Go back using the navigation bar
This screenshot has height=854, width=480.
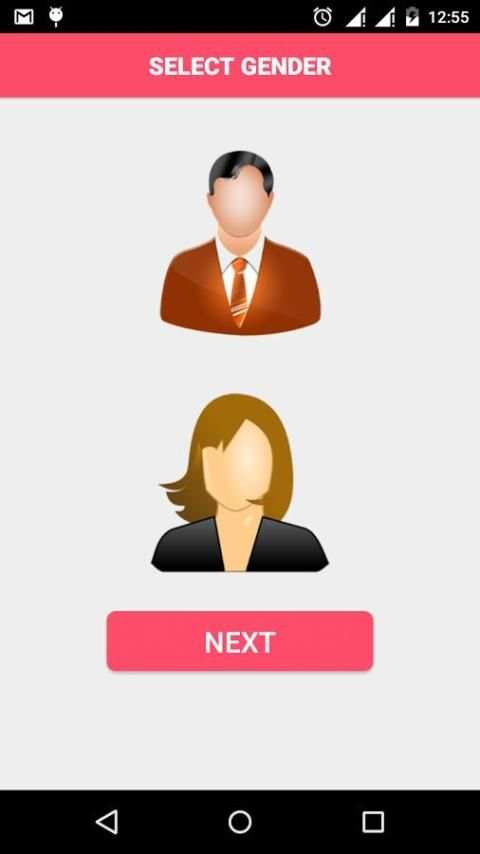tap(107, 822)
